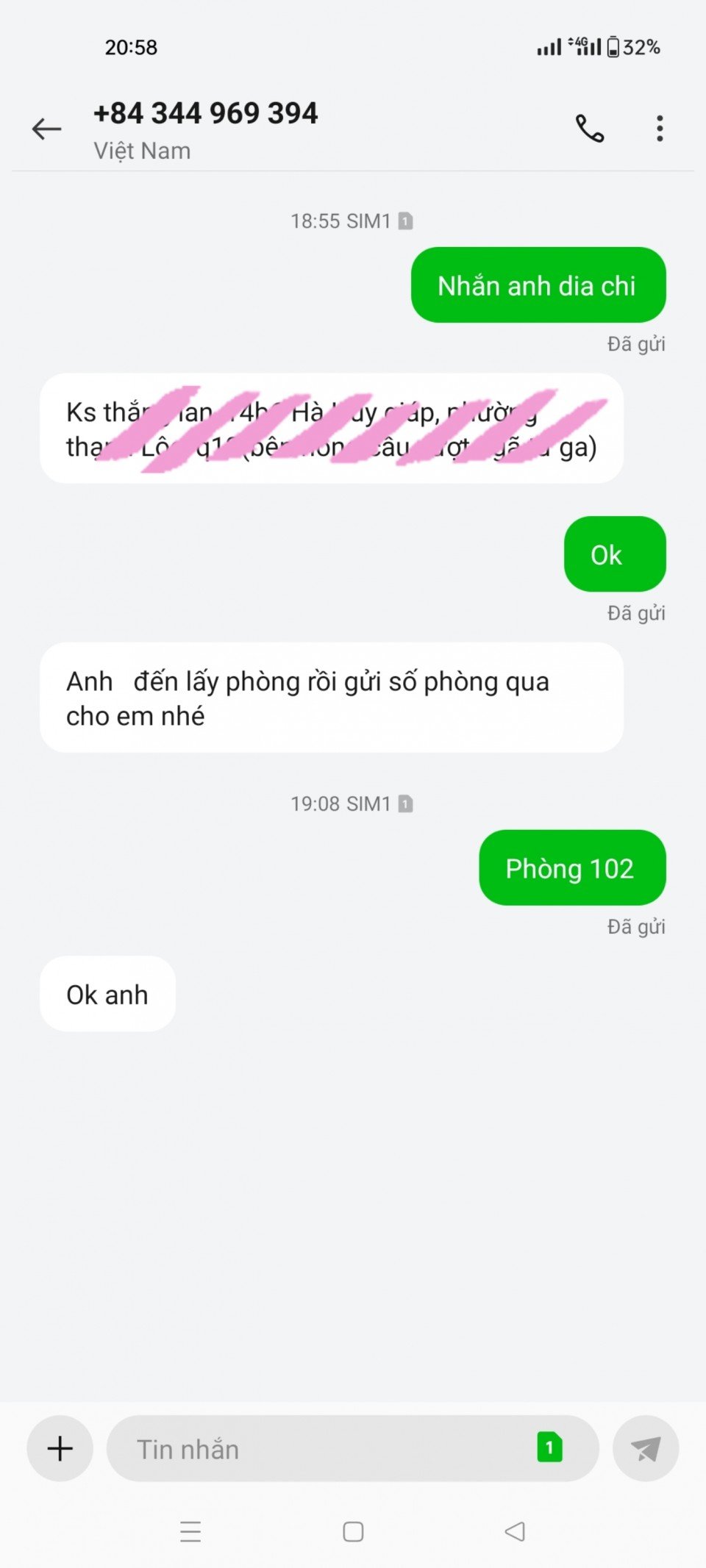Go to the home screen
The width and height of the screenshot is (706, 1568).
(x=353, y=1531)
